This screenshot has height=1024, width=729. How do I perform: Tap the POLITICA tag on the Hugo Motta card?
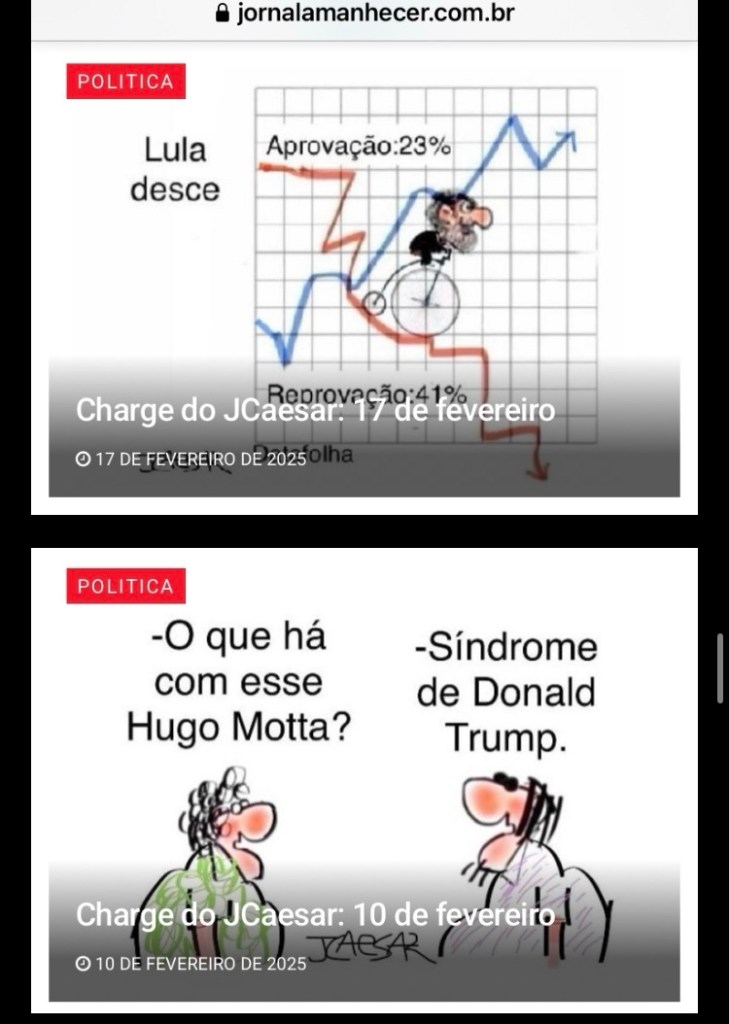126,586
